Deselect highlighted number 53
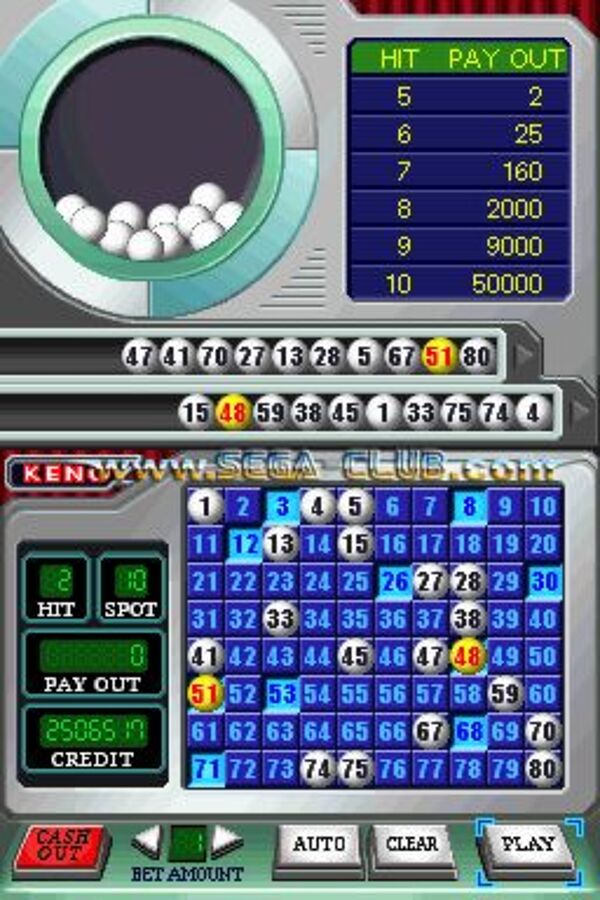The width and height of the screenshot is (600, 900). point(281,694)
